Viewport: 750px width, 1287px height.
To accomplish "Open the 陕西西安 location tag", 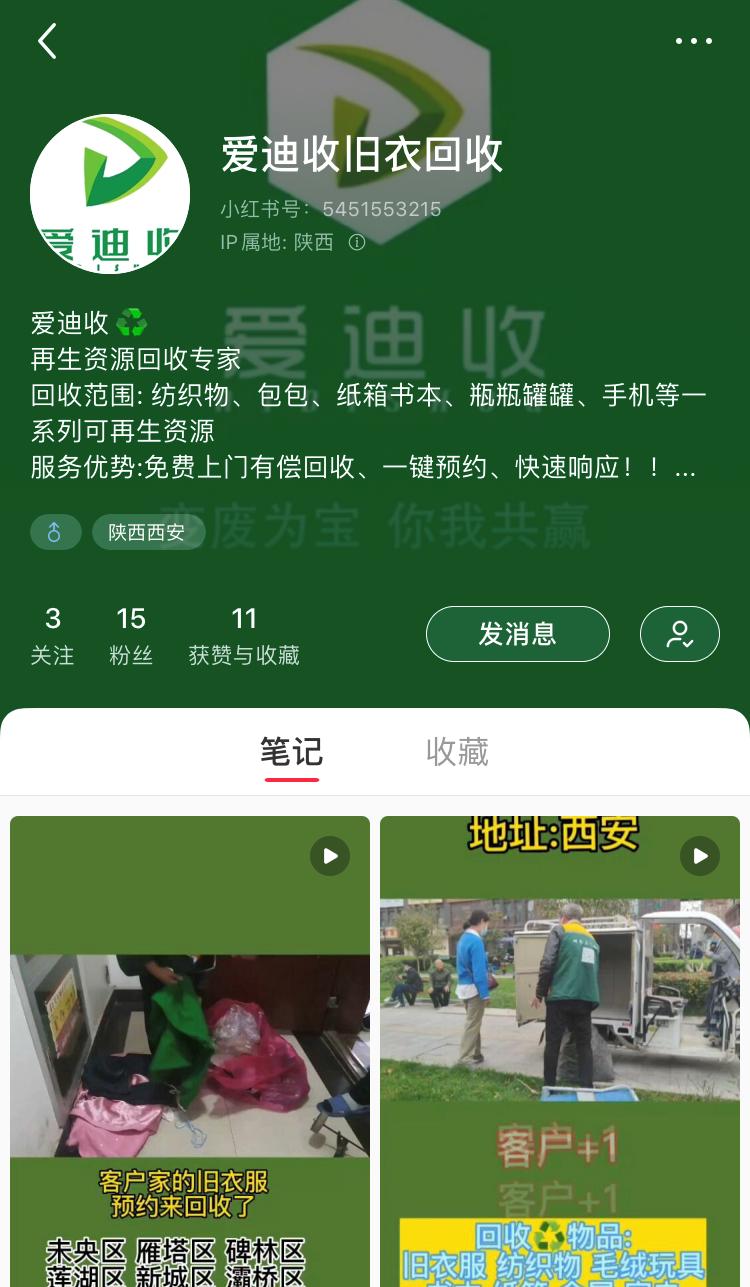I will click(x=148, y=532).
